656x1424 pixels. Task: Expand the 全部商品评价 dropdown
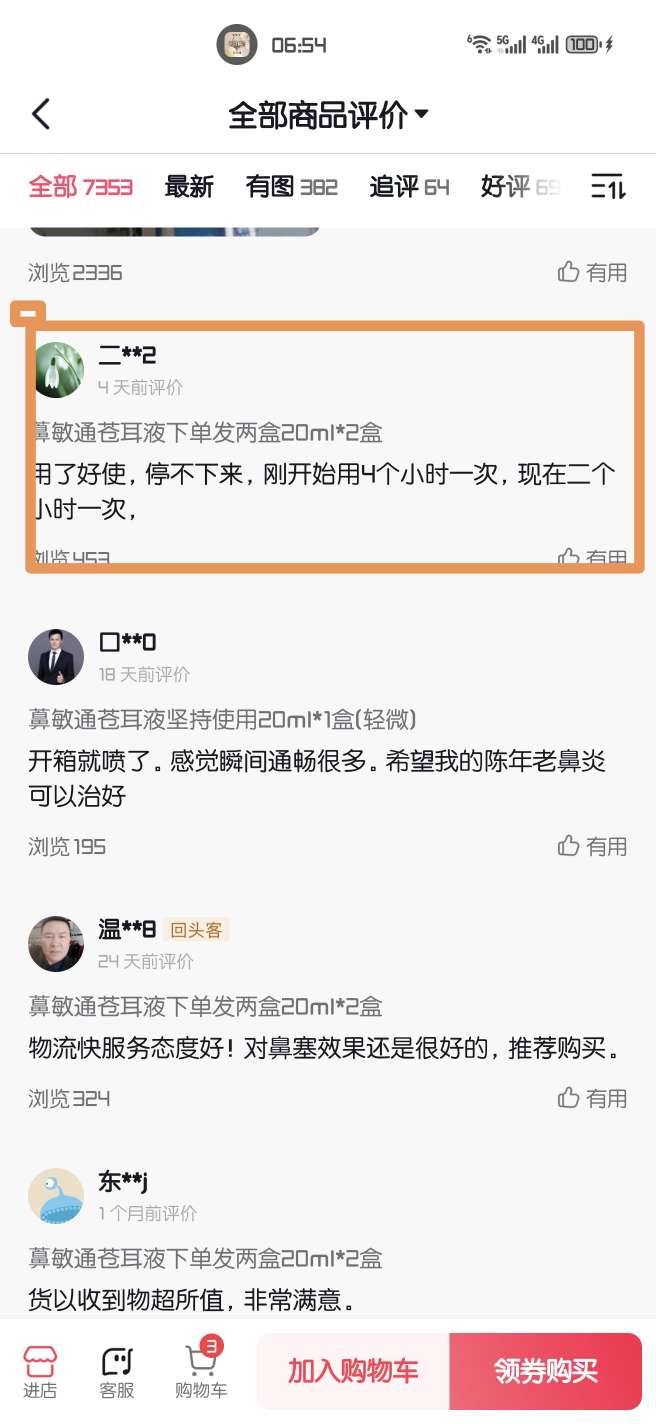point(328,115)
